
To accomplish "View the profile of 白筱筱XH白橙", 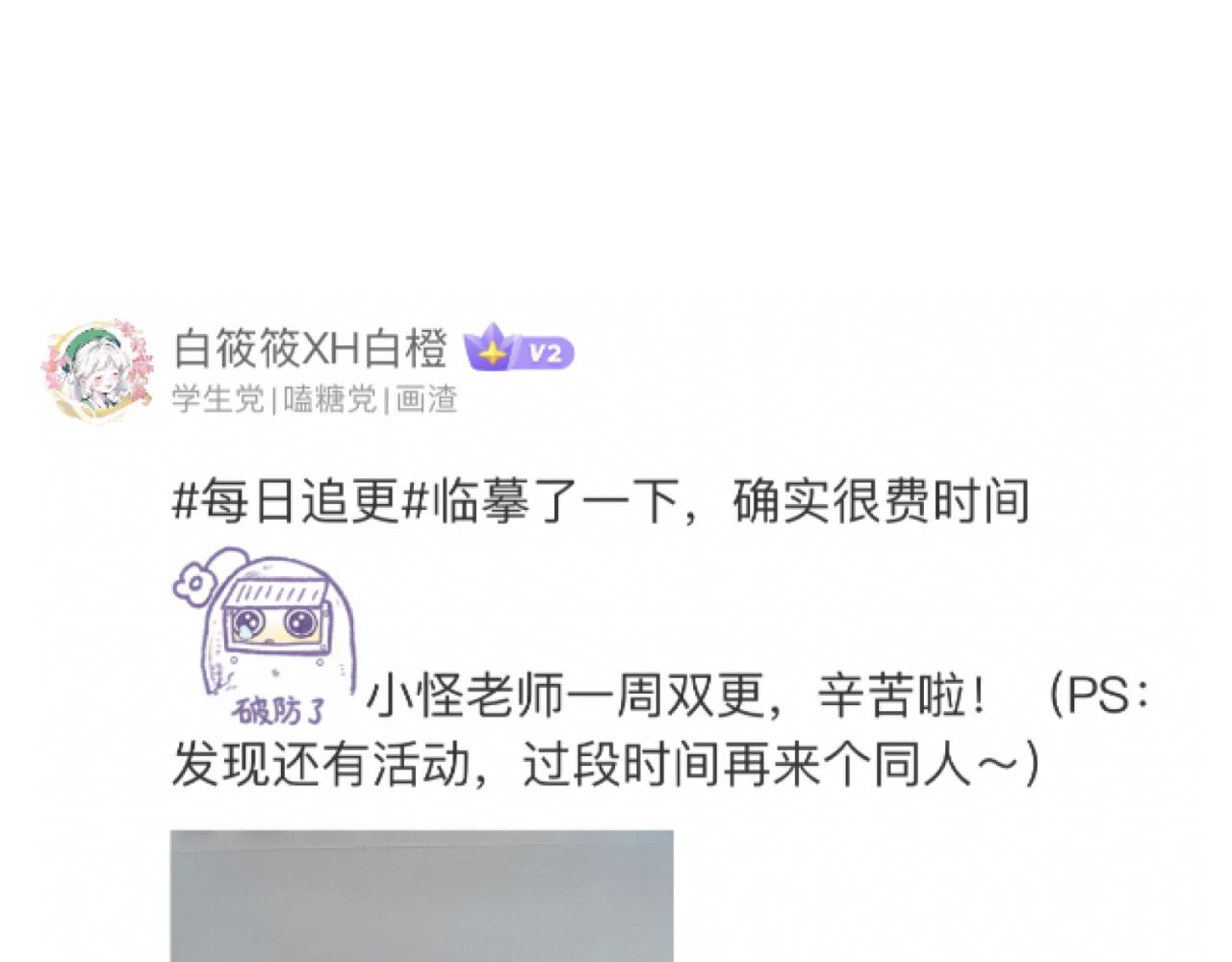I will pyautogui.click(x=310, y=348).
